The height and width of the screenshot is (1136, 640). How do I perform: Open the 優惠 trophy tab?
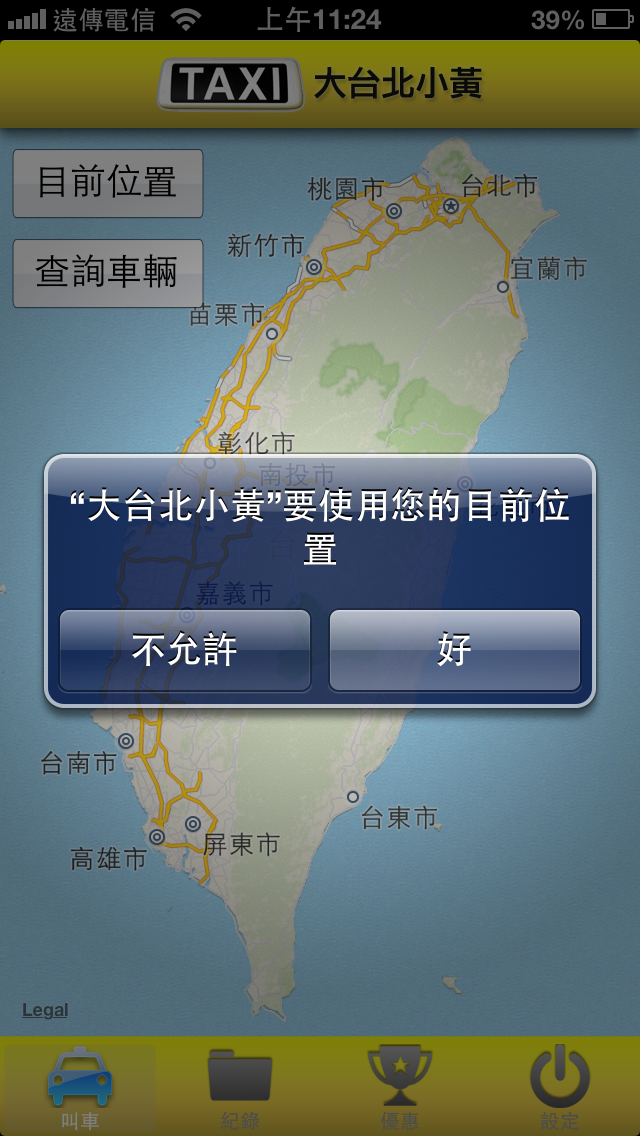click(x=399, y=1087)
